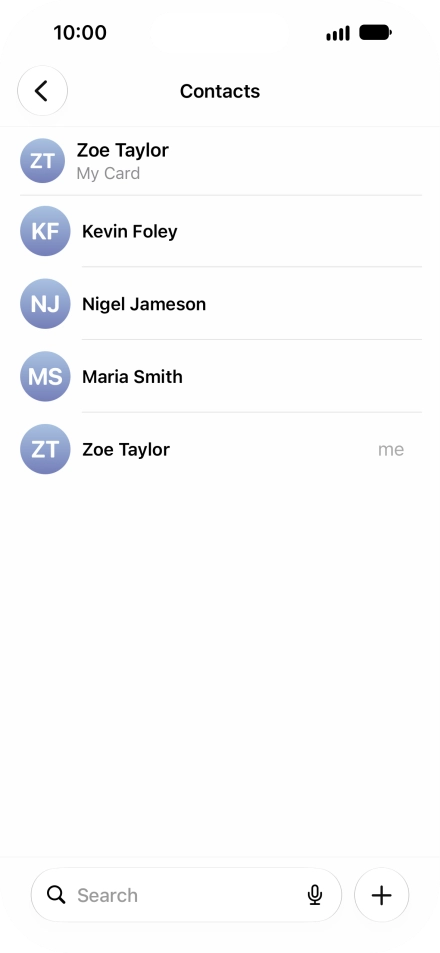Open Kevin Foley's contact
The image size is (440, 953).
[220, 231]
